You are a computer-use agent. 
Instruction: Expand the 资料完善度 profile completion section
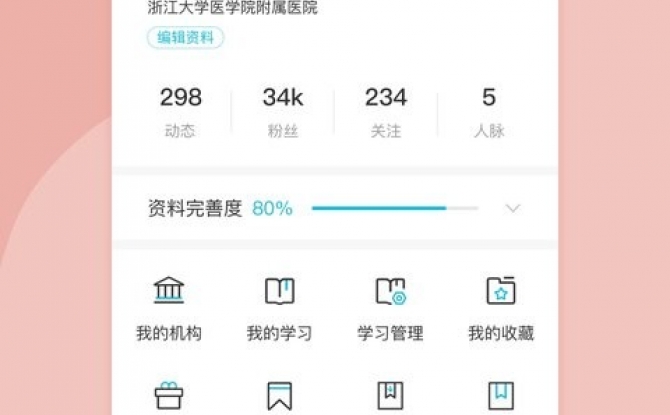(x=513, y=208)
